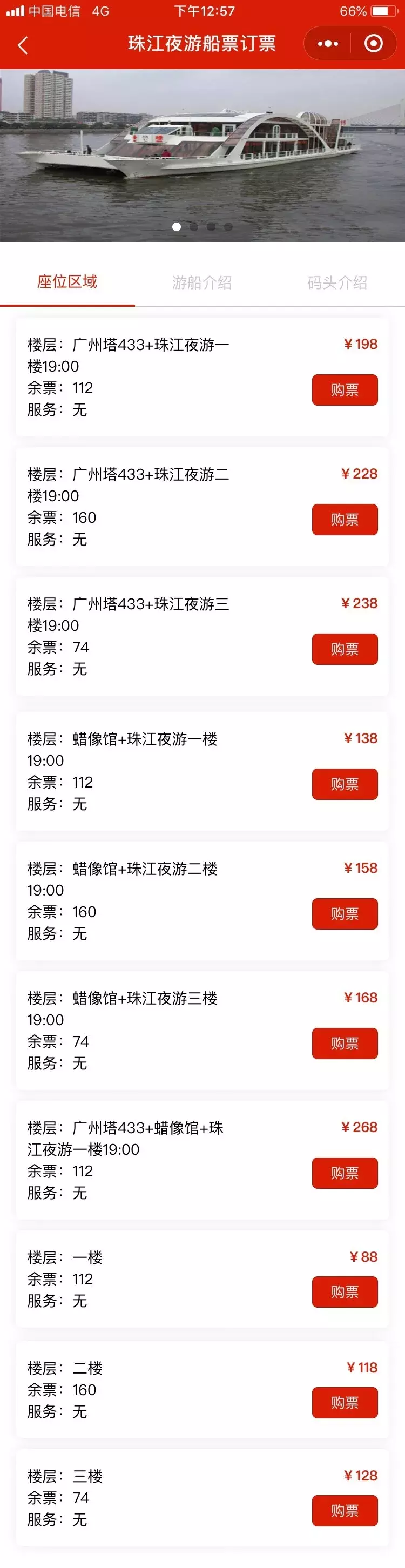Purchase the ¥158 蜡像馆 second-floor ticket

coord(345,914)
